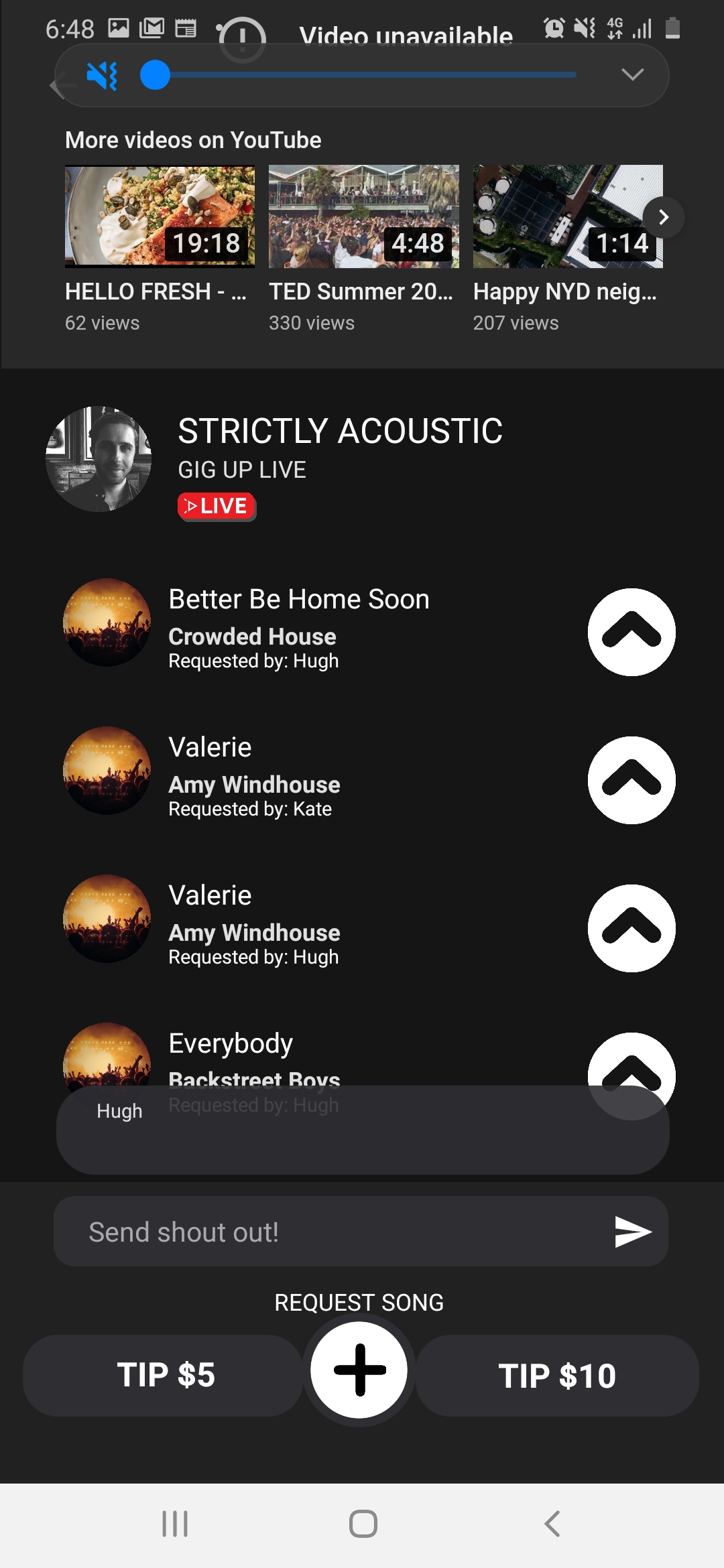Upvote Valerie requested by Hugh
724x1568 pixels.
(x=631, y=928)
